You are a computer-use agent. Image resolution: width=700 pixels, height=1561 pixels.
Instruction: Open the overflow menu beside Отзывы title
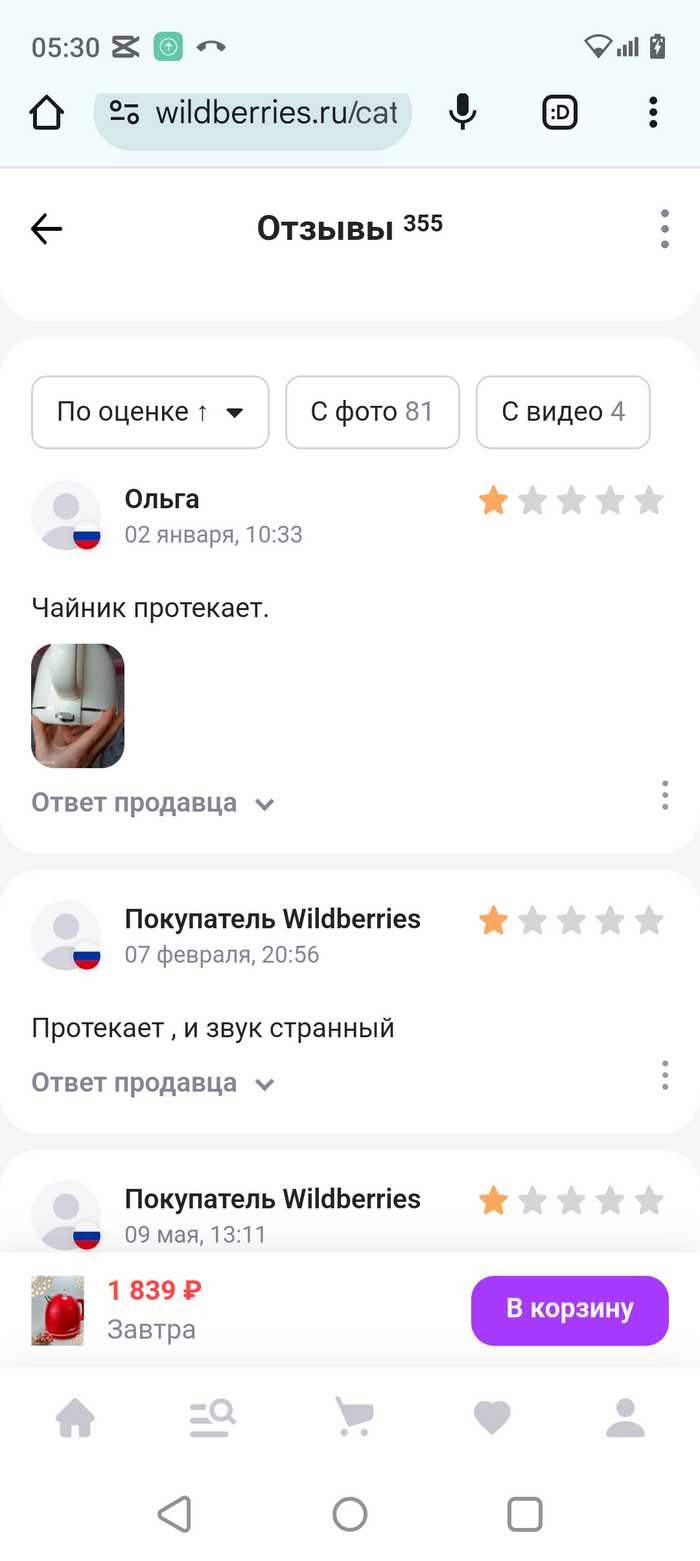pyautogui.click(x=665, y=229)
